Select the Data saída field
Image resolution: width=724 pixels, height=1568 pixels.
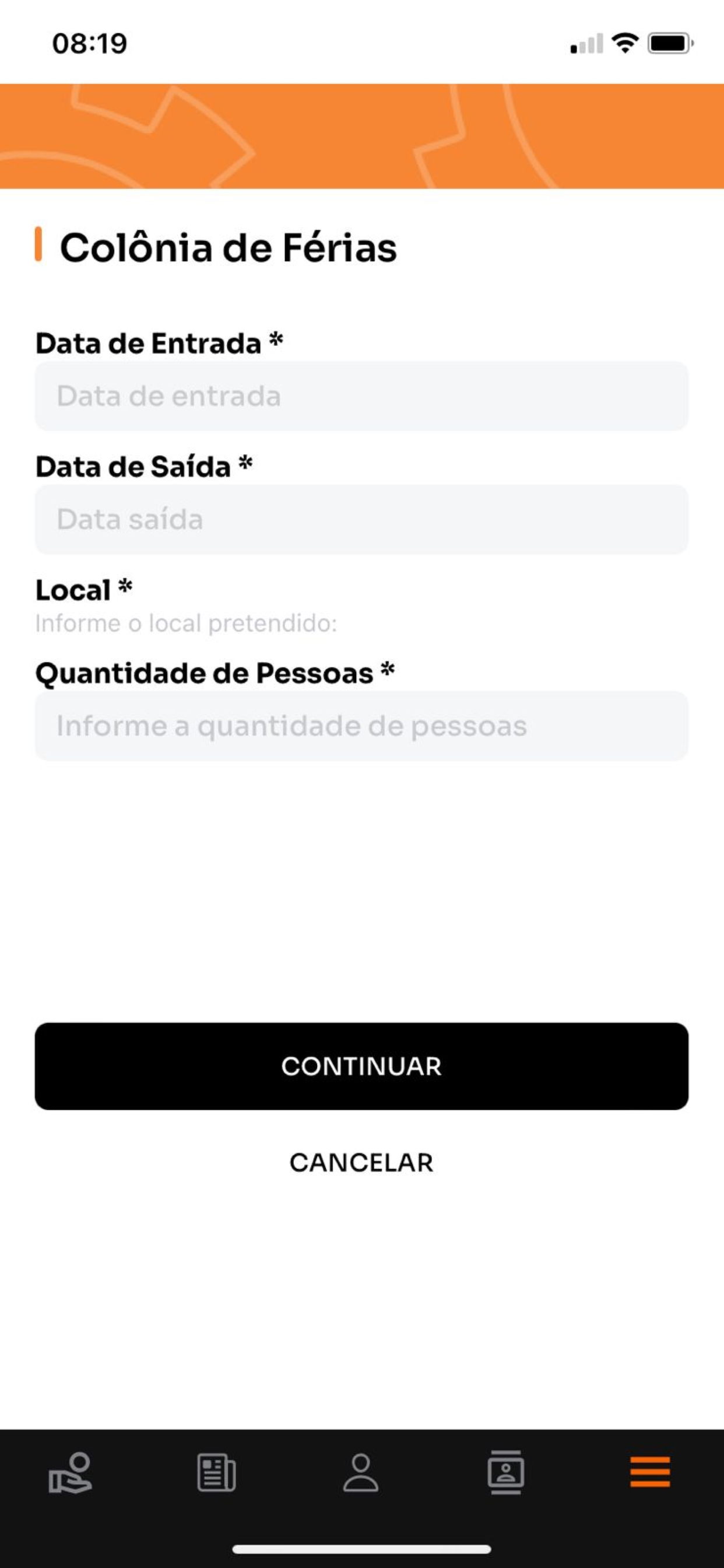361,519
